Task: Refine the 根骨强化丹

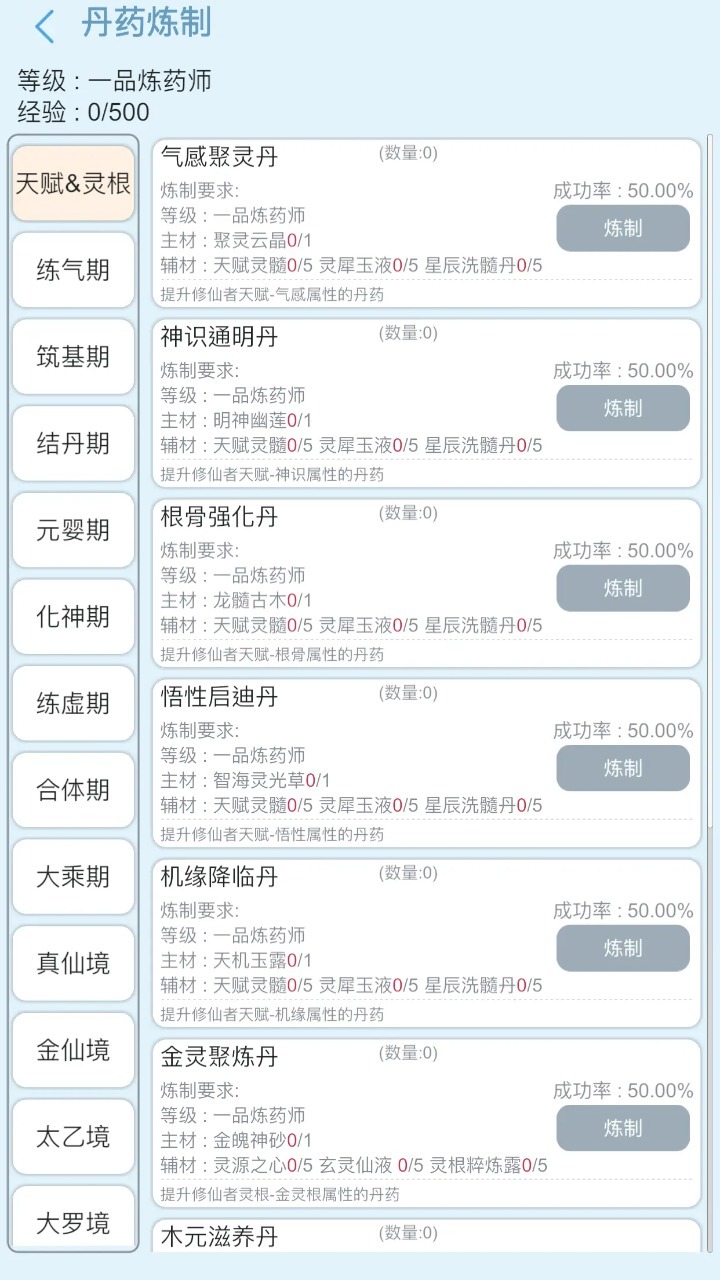Action: click(x=622, y=588)
